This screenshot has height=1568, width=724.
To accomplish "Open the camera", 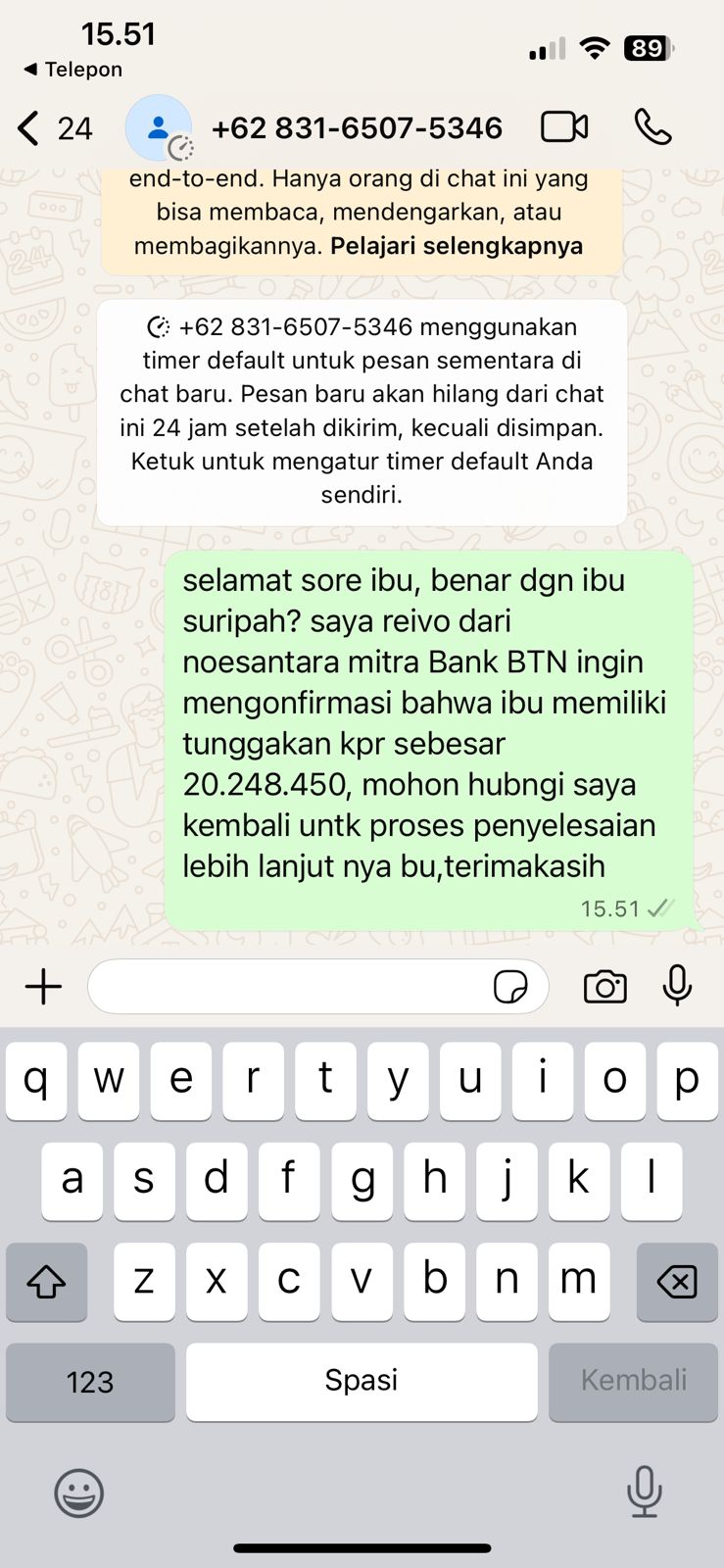I will (604, 987).
